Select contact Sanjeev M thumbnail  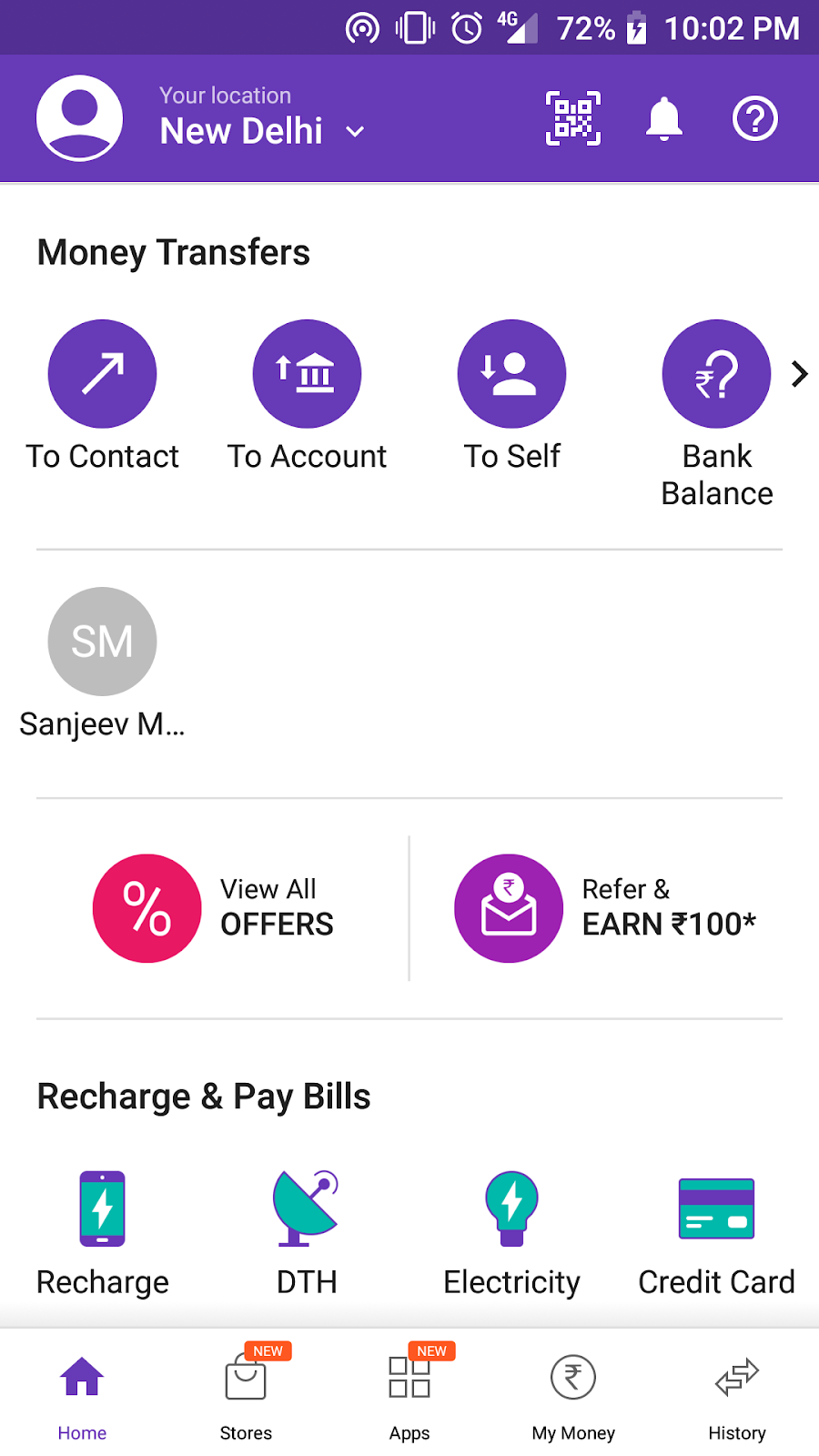(x=102, y=641)
